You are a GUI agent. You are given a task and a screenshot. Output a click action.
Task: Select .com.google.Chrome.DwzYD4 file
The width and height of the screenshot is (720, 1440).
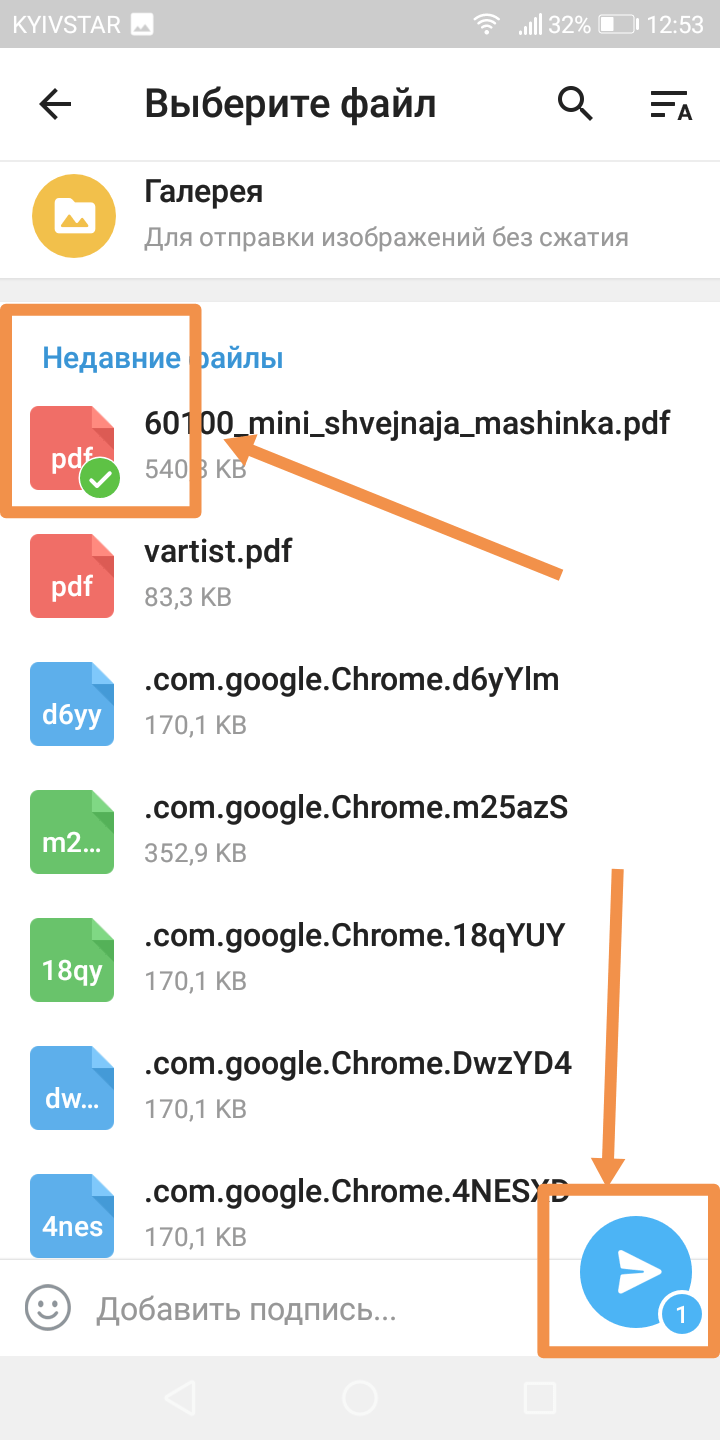pos(360,1087)
